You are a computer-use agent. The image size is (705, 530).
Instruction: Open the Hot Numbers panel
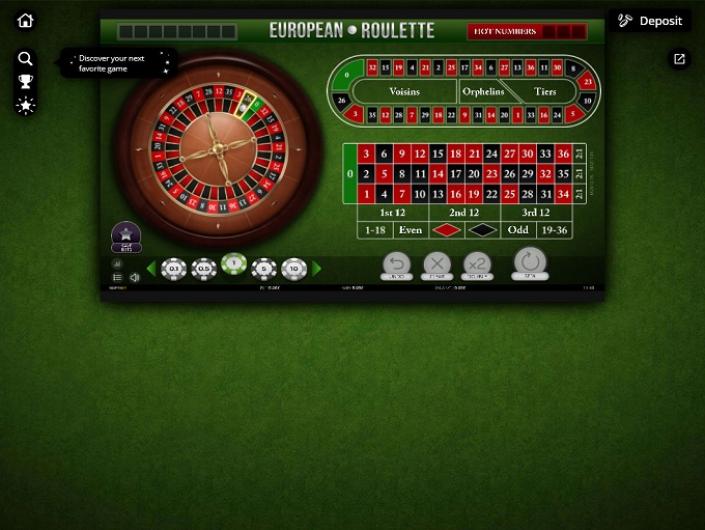pos(504,31)
